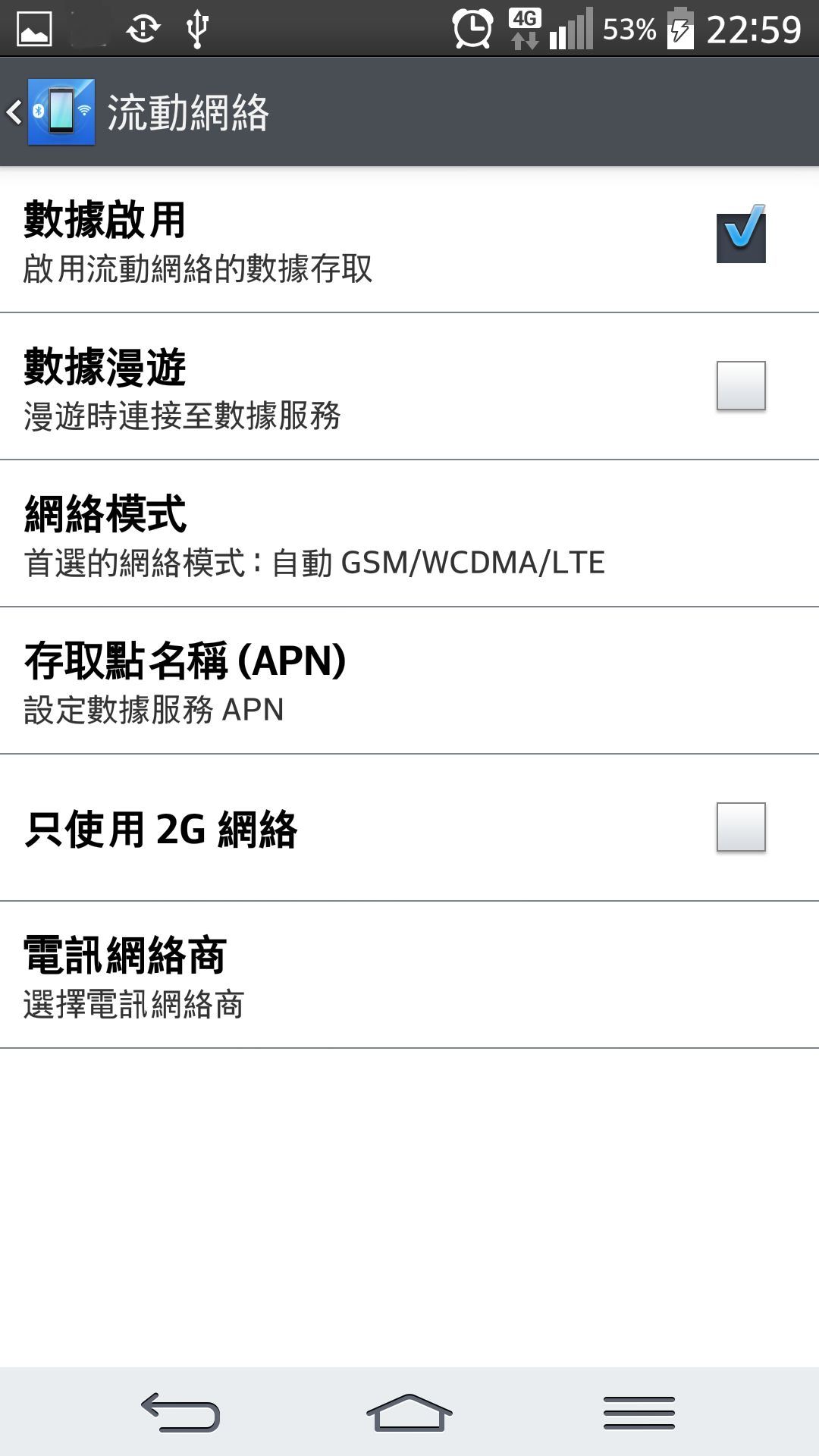Image resolution: width=819 pixels, height=1456 pixels.
Task: Tick the 只使用 2G 網絡 checkbox
Action: pos(741,827)
